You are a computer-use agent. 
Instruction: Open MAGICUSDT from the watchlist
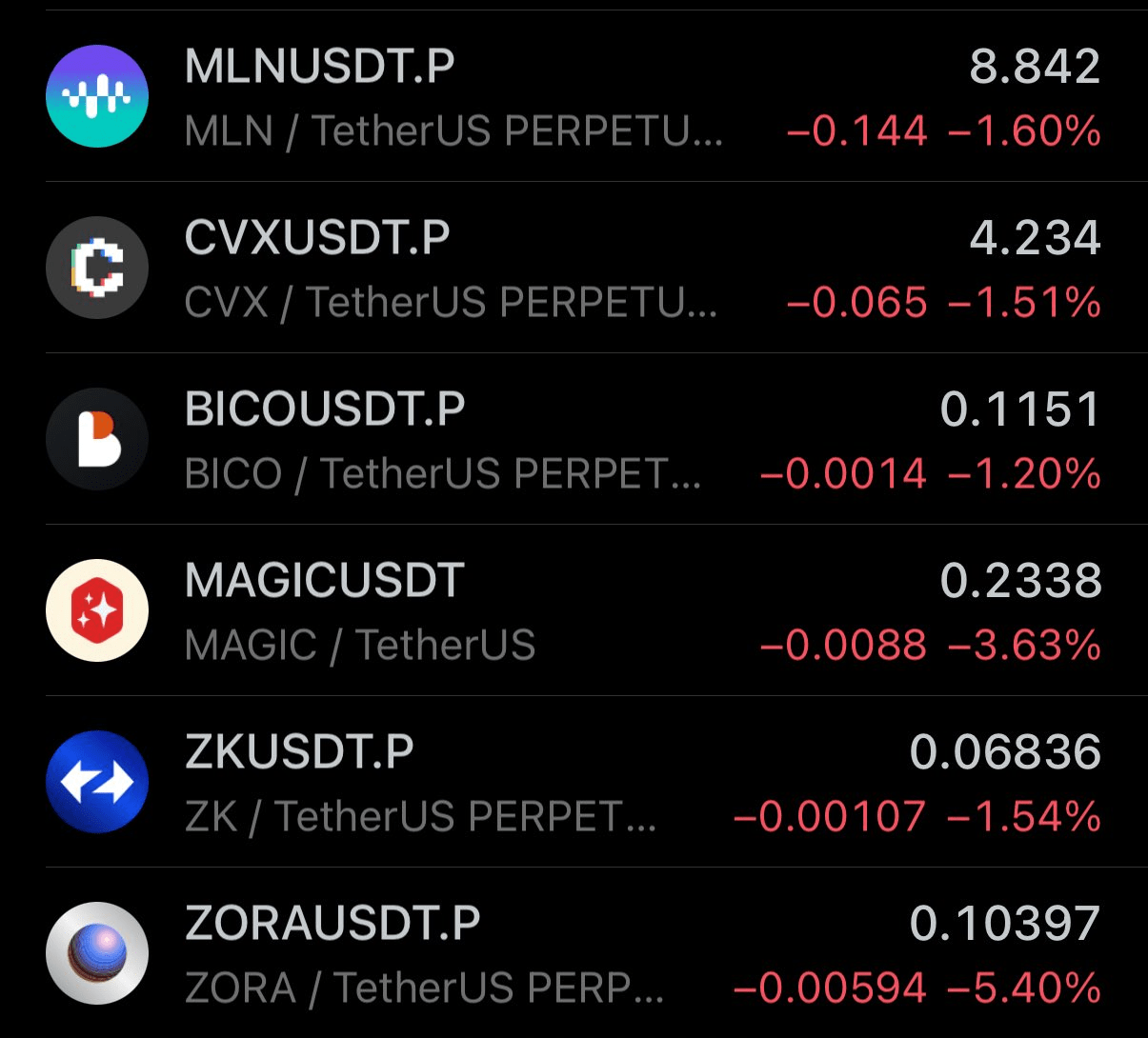tap(325, 582)
